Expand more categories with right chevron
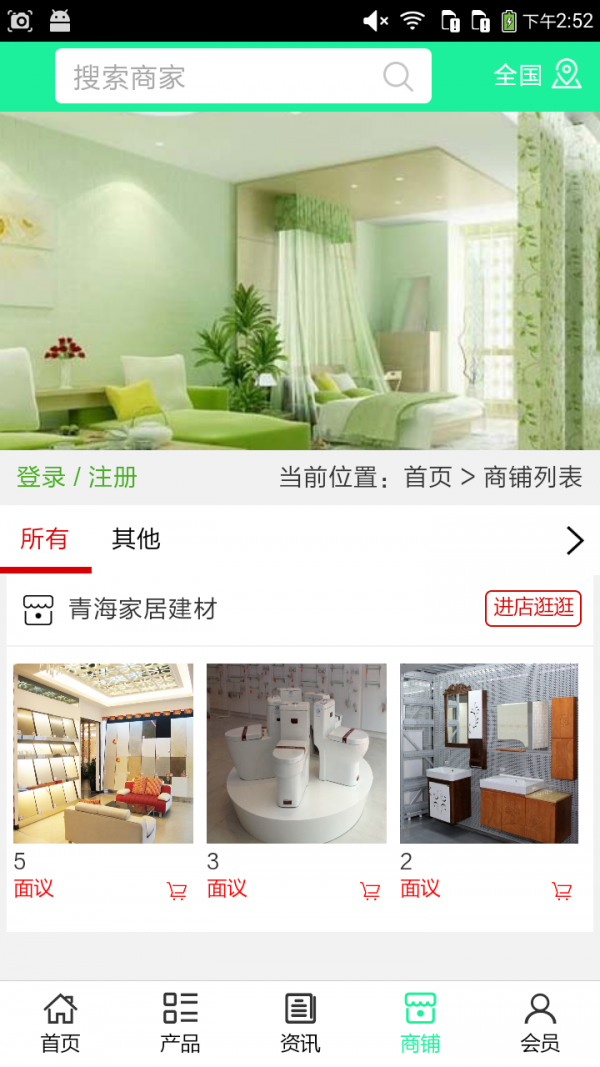This screenshot has width=600, height=1067. [x=574, y=541]
